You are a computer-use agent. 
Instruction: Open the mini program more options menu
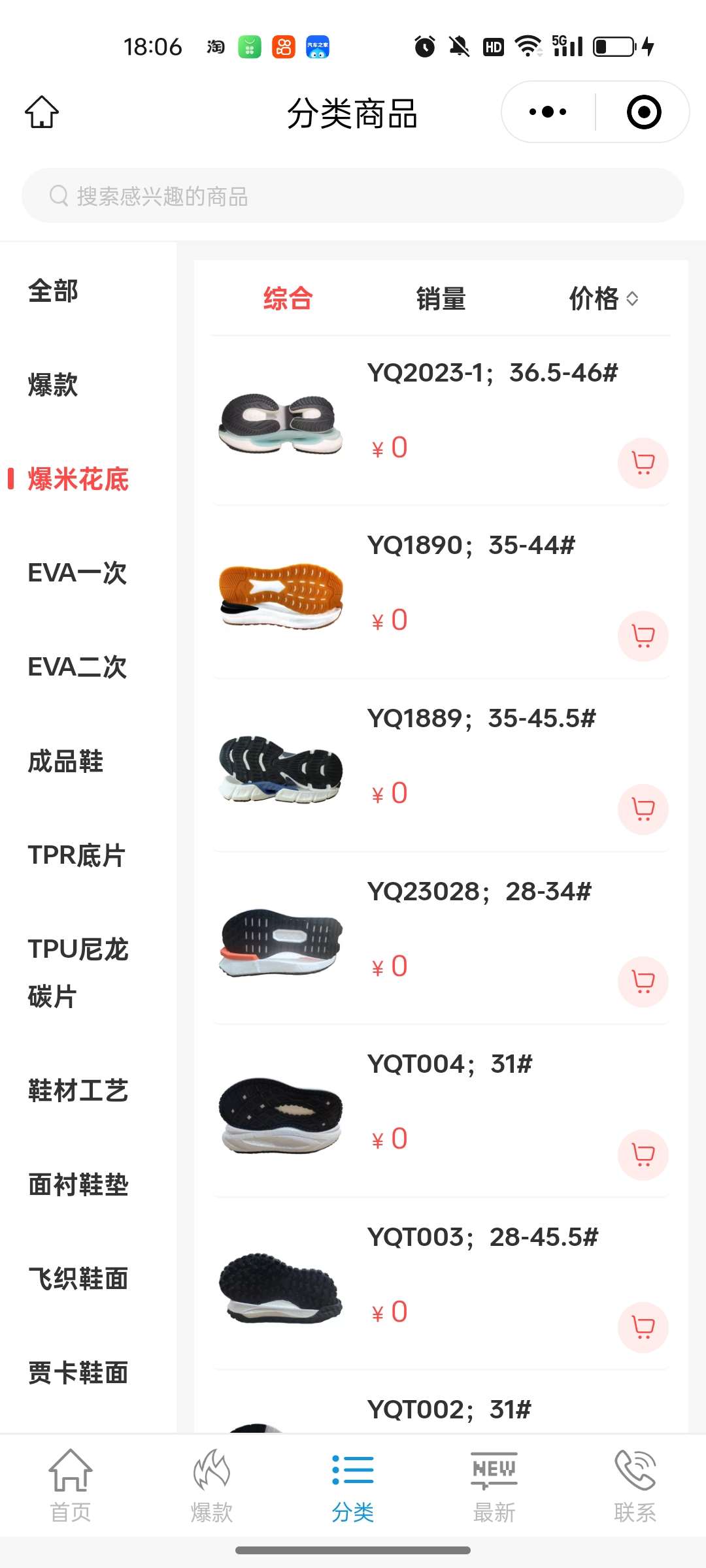click(x=548, y=112)
